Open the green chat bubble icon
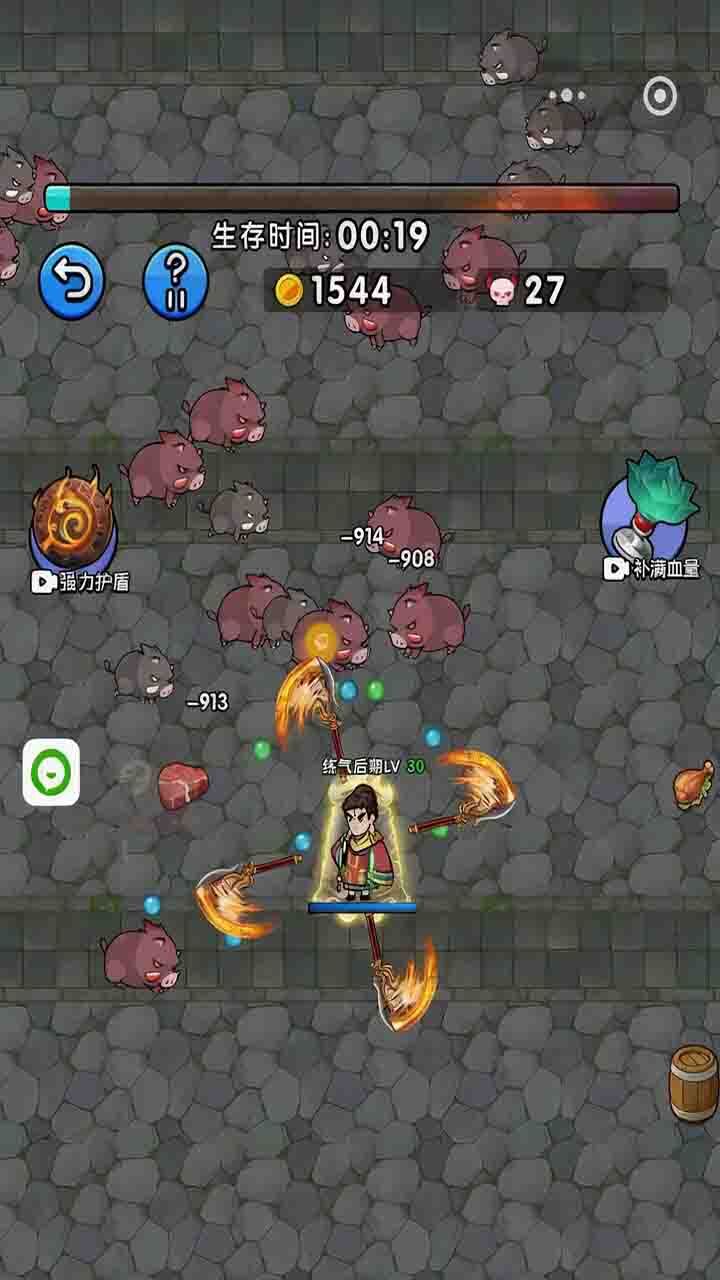720x1280 pixels. click(51, 773)
